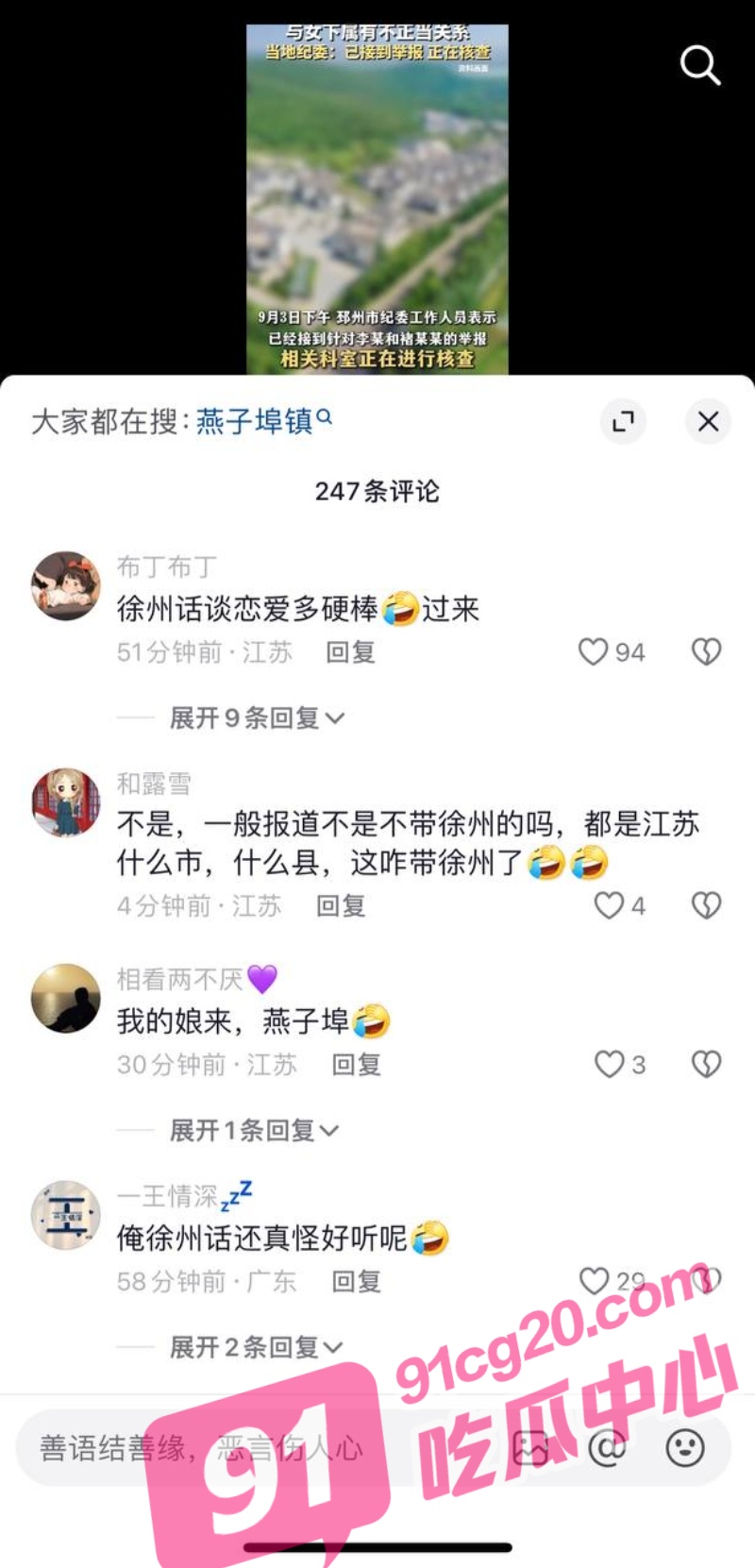Expand the 1 reply under 相看两不厌
Screen dimensions: 755x1568
click(254, 1130)
